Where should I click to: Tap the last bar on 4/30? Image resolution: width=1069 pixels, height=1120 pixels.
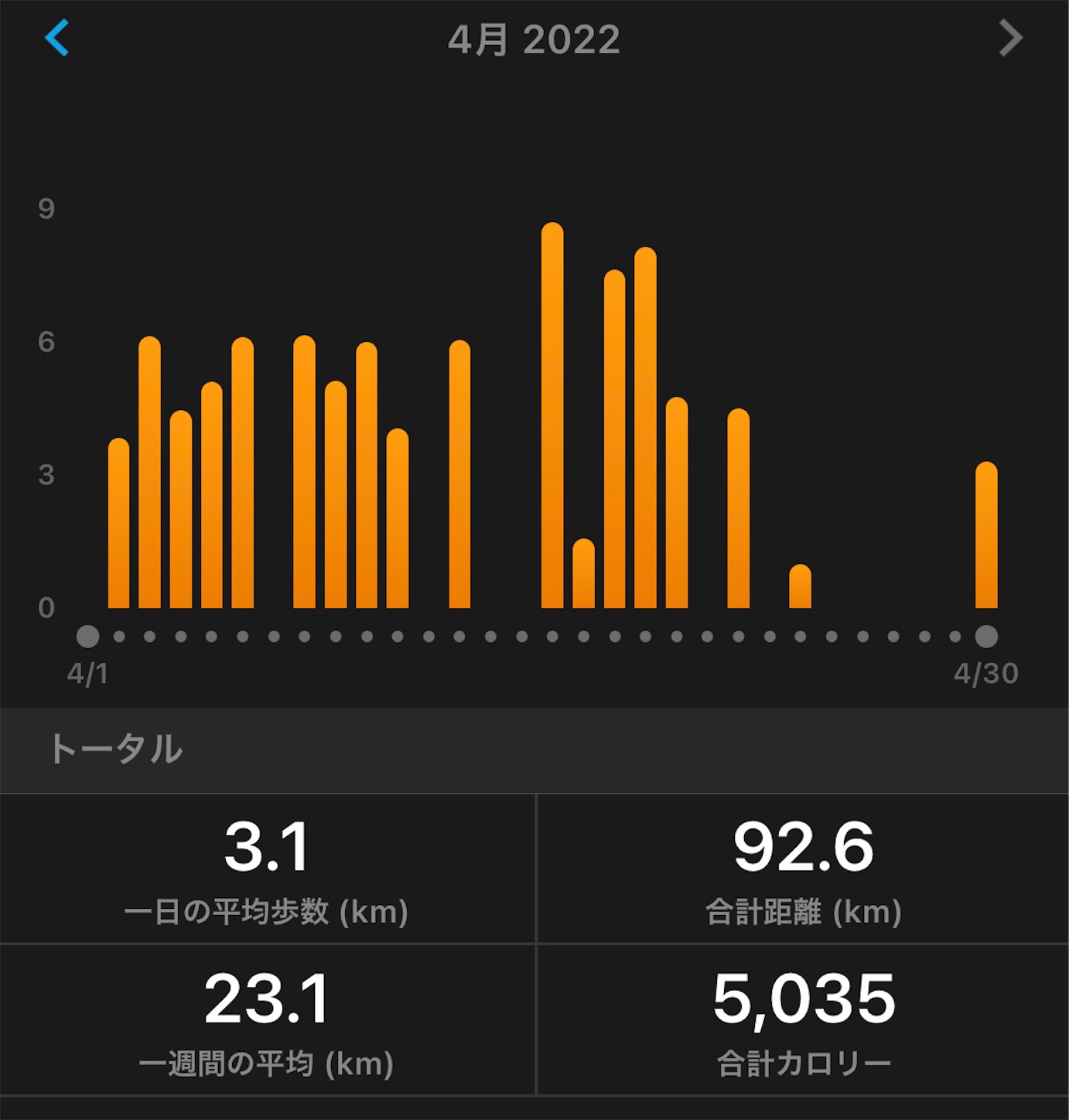pos(986,535)
